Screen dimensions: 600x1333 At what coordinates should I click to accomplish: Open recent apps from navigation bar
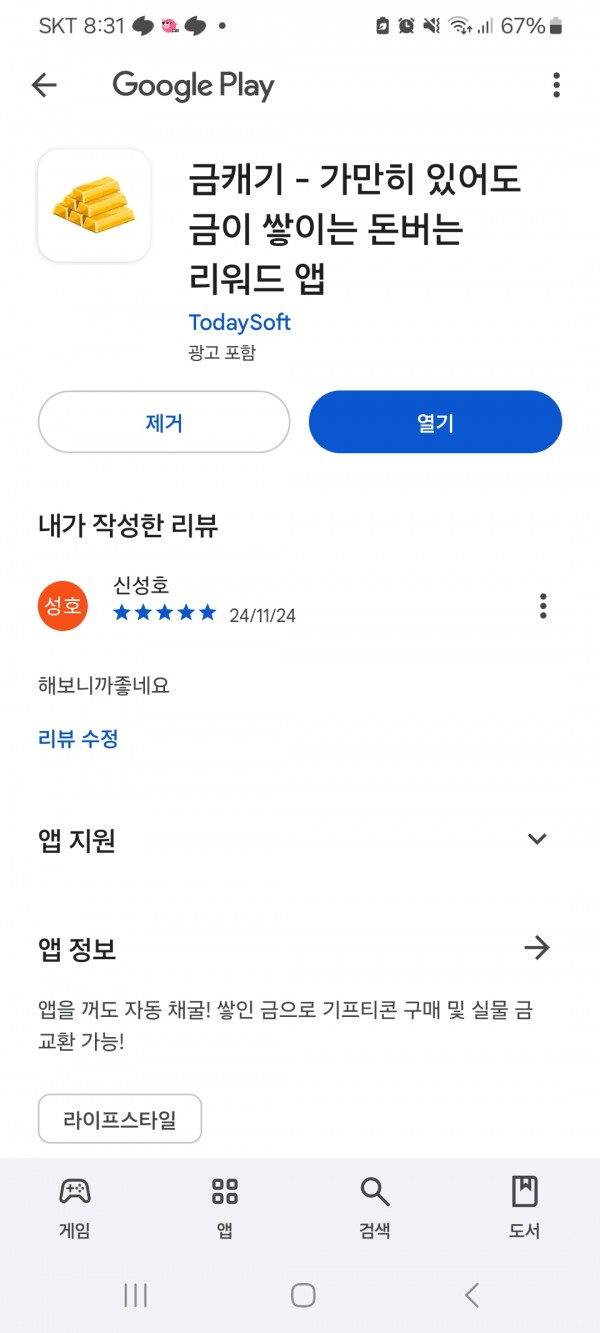point(135,1295)
